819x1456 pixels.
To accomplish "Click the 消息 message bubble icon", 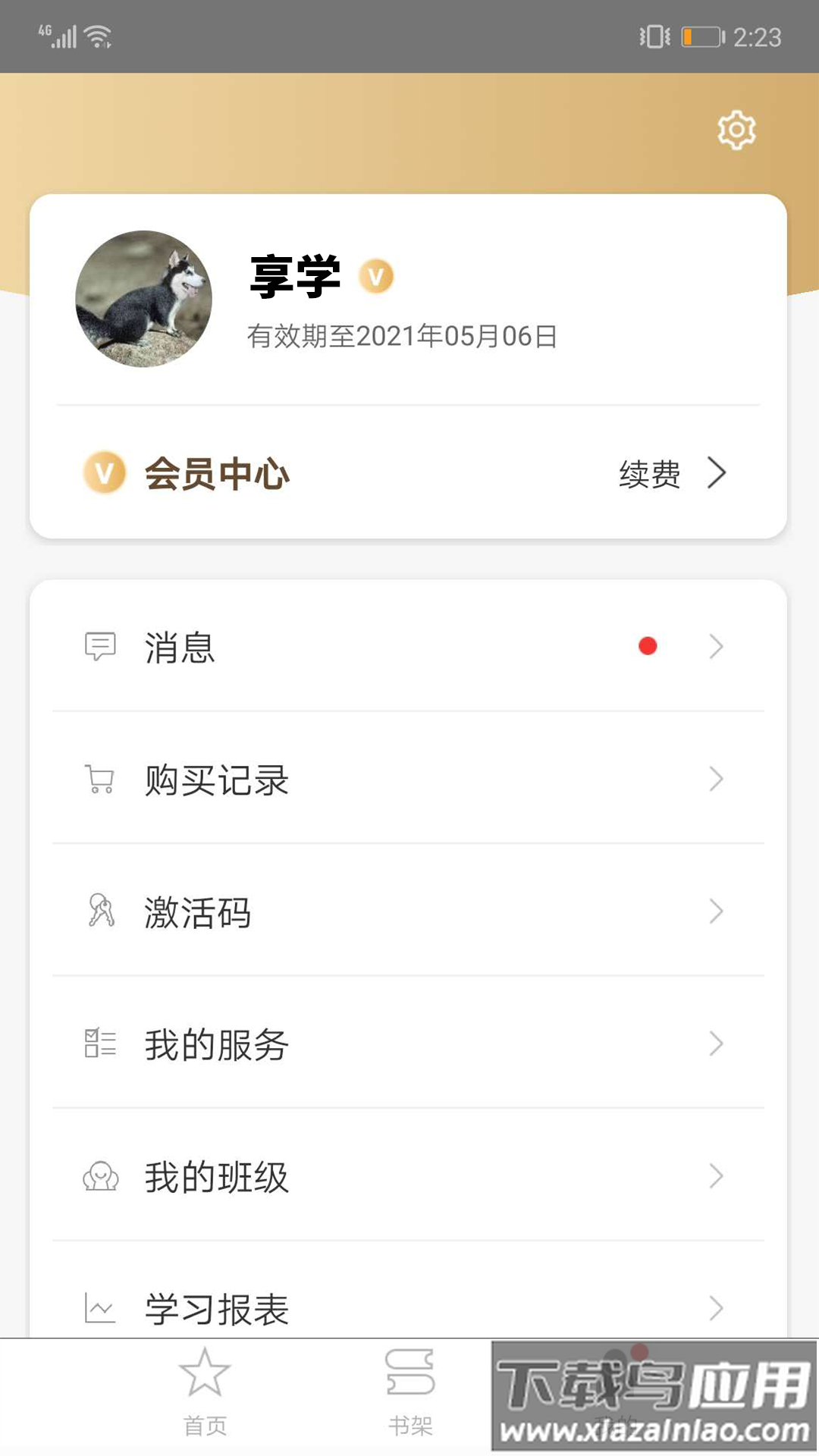I will 99,647.
